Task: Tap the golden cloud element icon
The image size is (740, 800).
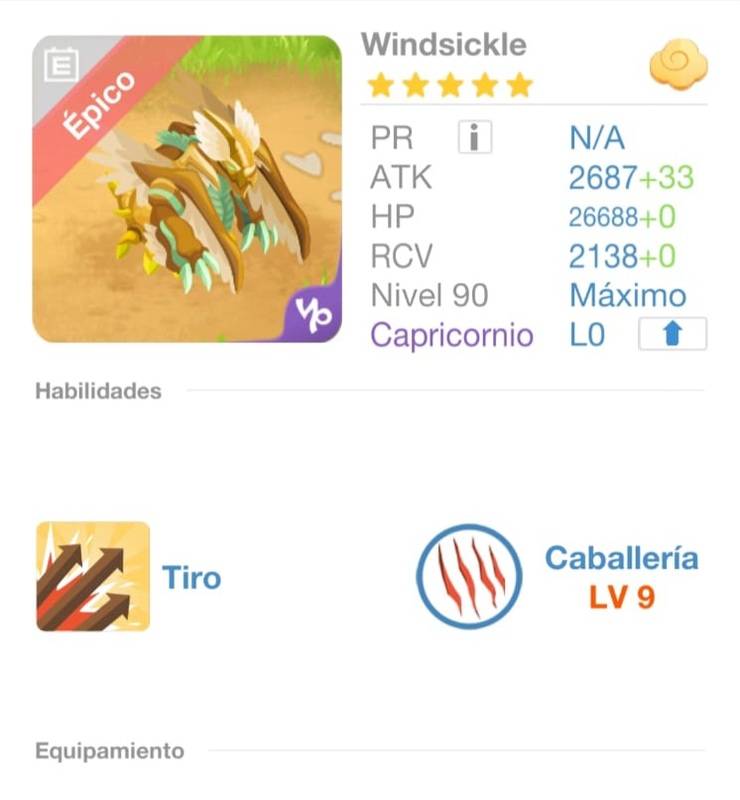Action: coord(678,66)
